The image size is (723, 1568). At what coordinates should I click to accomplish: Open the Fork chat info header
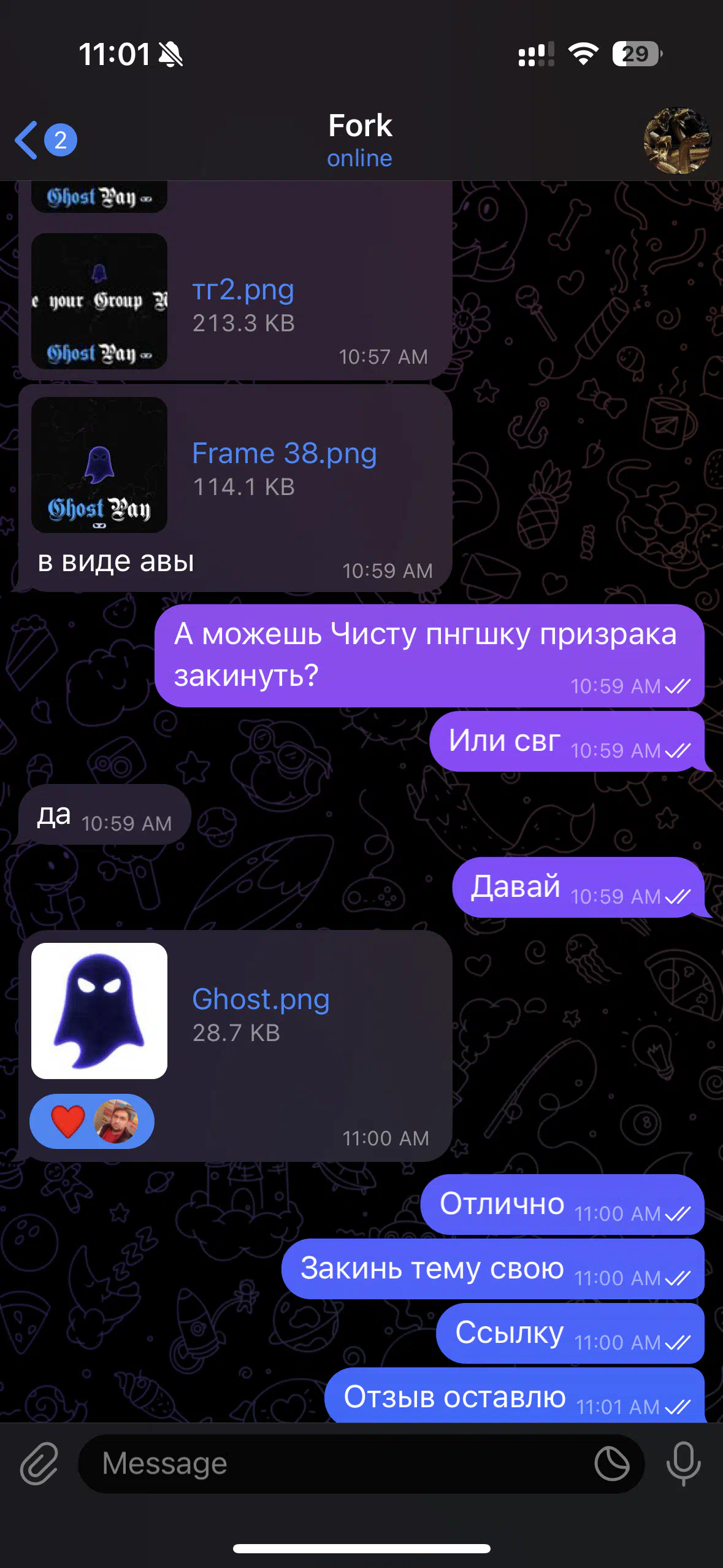coord(360,140)
